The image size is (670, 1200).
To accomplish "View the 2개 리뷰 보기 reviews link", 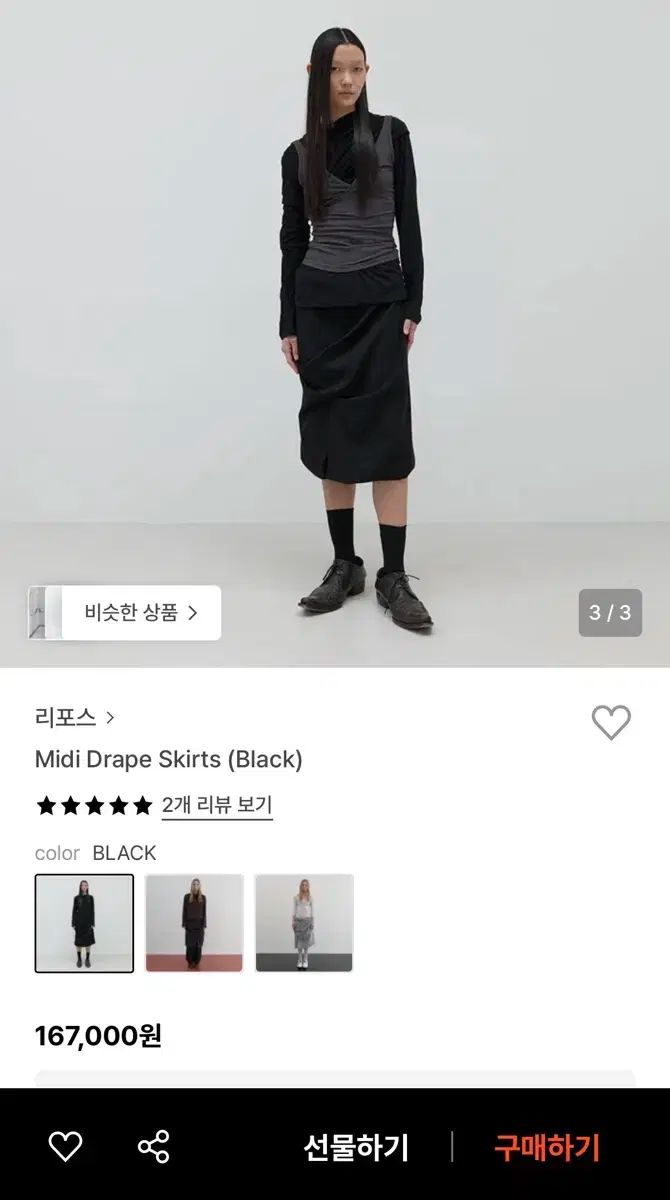I will (x=217, y=805).
